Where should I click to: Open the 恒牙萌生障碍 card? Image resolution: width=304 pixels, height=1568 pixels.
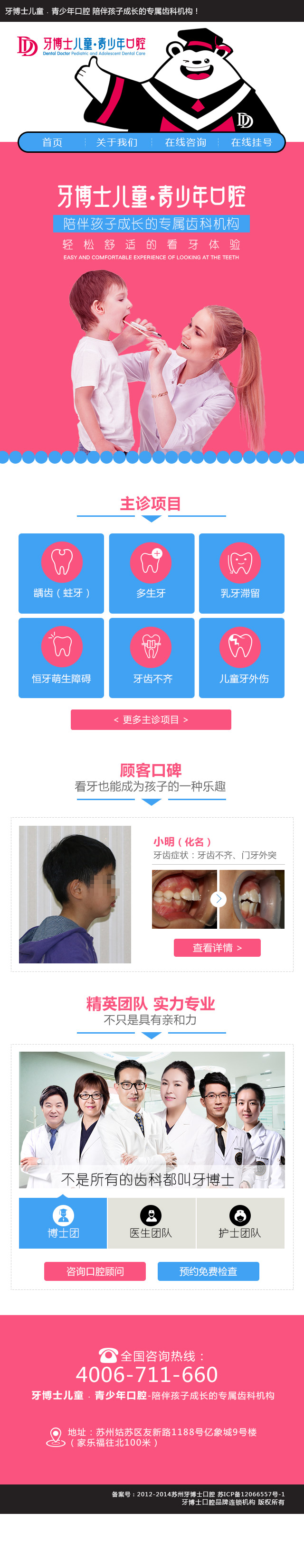tap(61, 657)
